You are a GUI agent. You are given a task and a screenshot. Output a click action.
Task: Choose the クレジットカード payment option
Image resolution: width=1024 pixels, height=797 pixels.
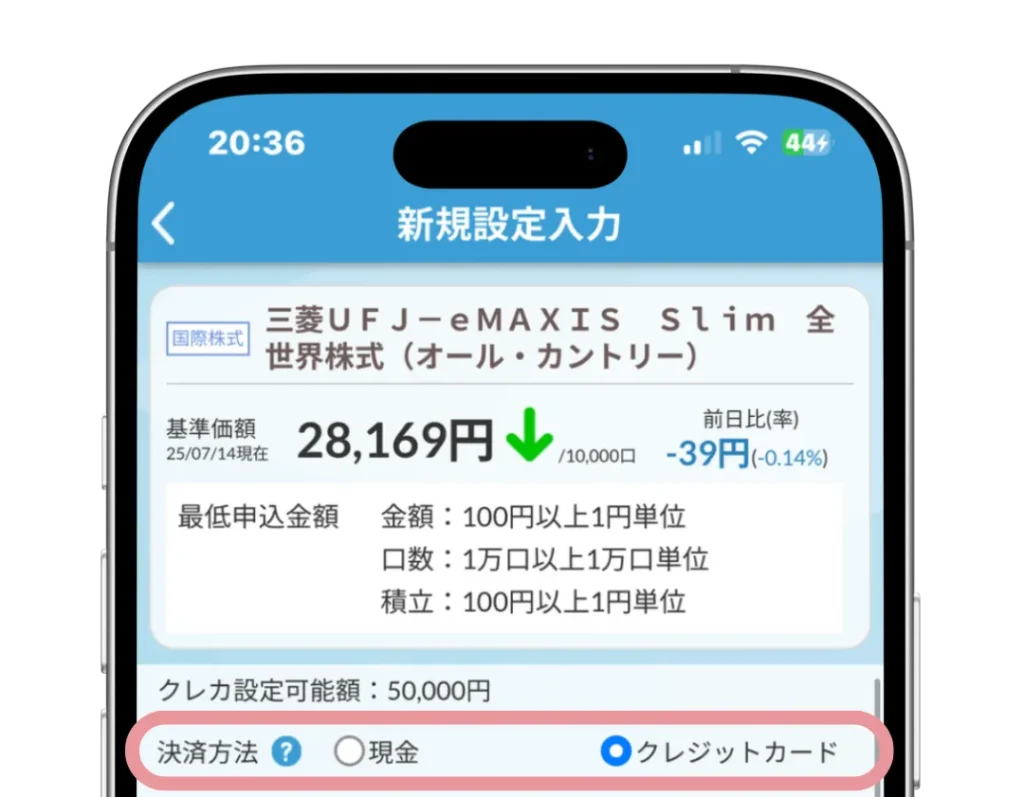click(616, 752)
